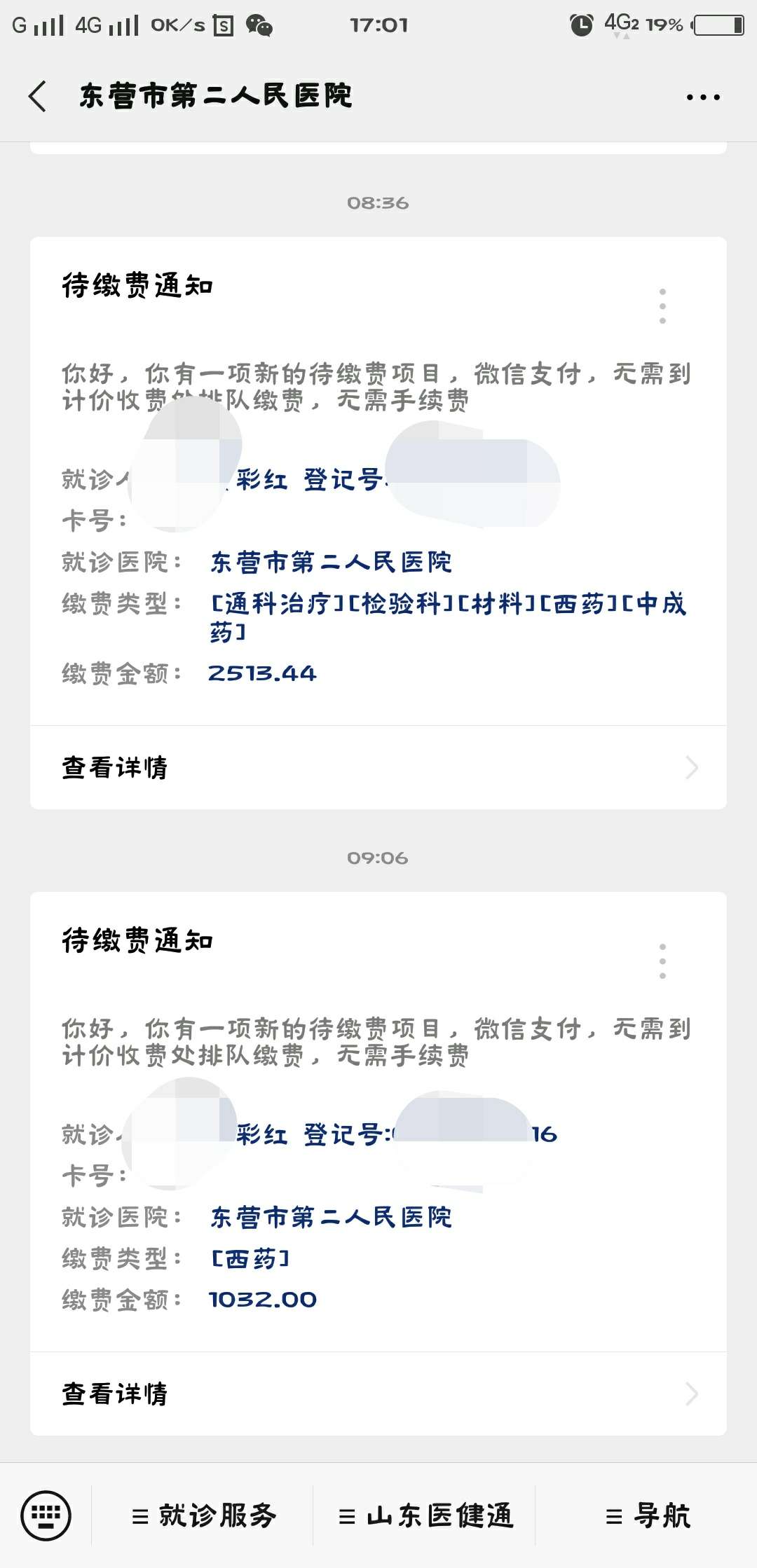
Task: Tap the WeChat icon in the status bar
Action: [259, 25]
